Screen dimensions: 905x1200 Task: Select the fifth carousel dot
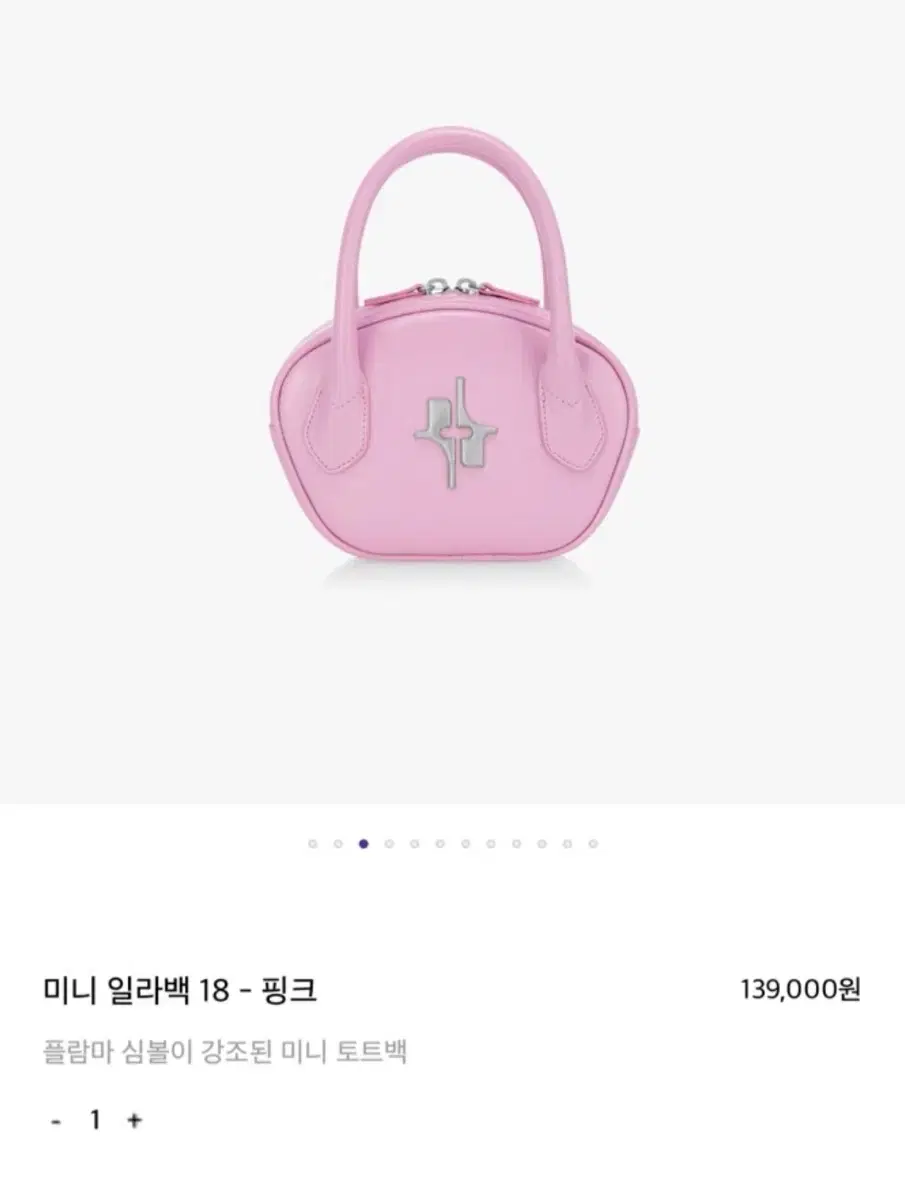click(388, 843)
